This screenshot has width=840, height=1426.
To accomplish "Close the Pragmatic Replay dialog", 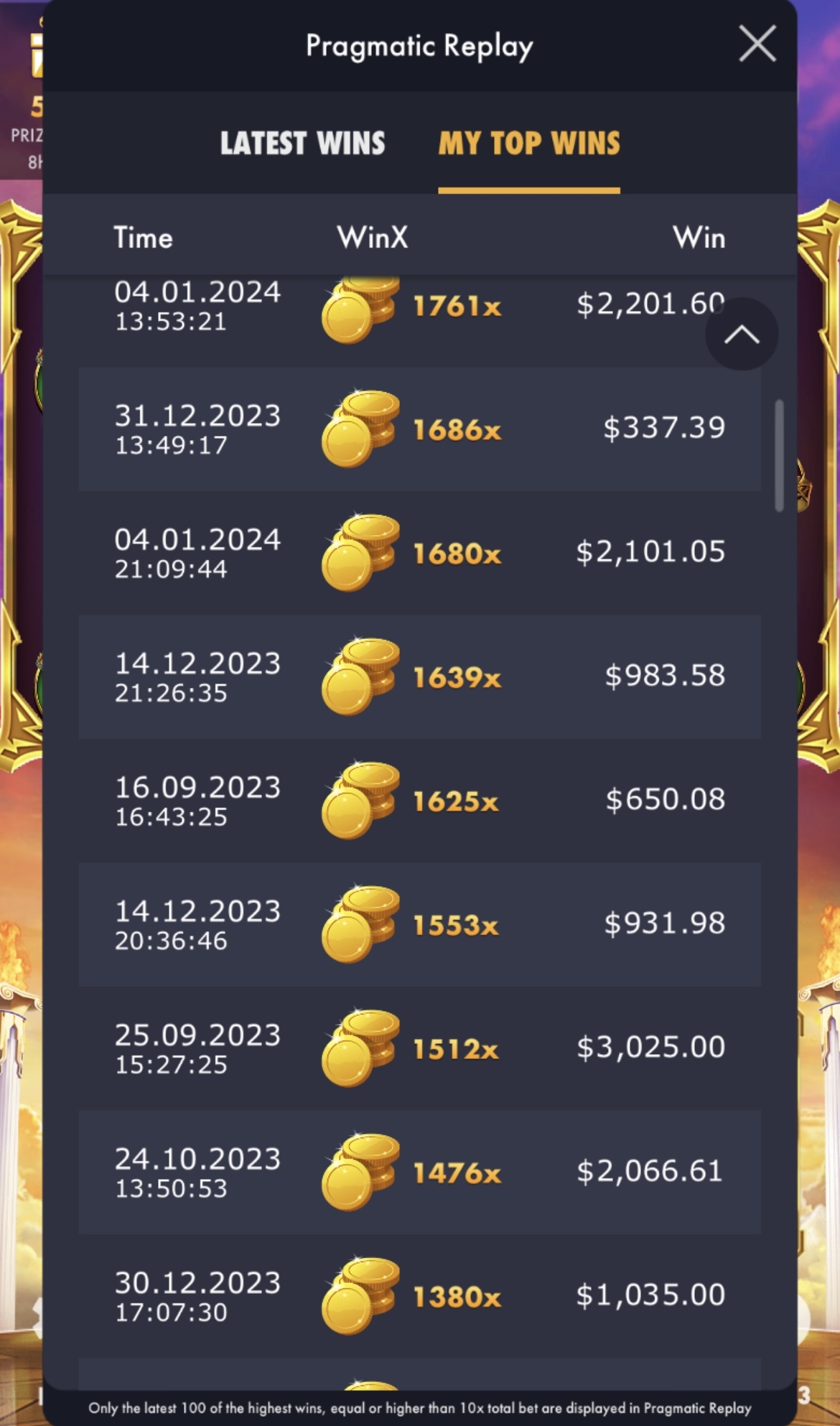I will click(x=757, y=44).
